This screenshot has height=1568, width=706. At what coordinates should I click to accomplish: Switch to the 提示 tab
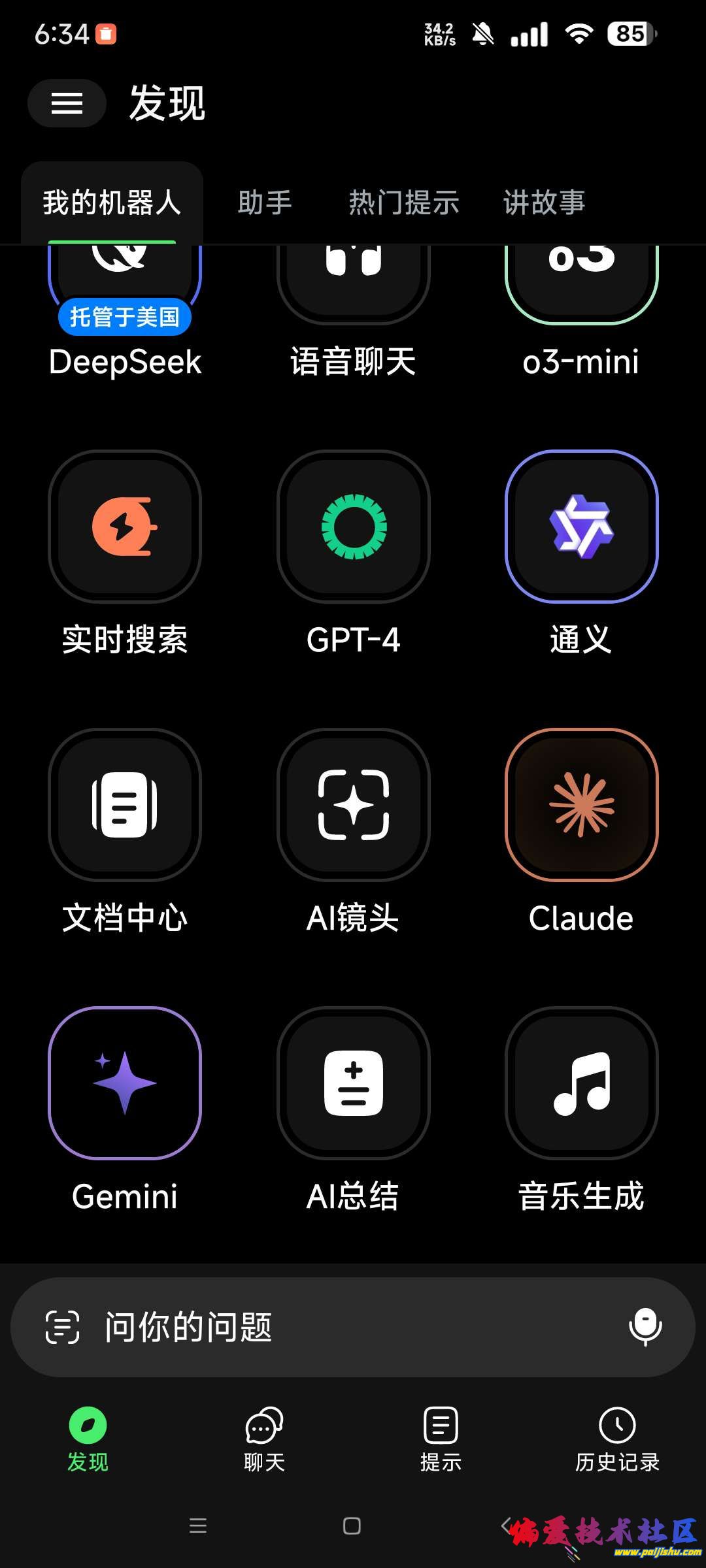[x=441, y=1439]
